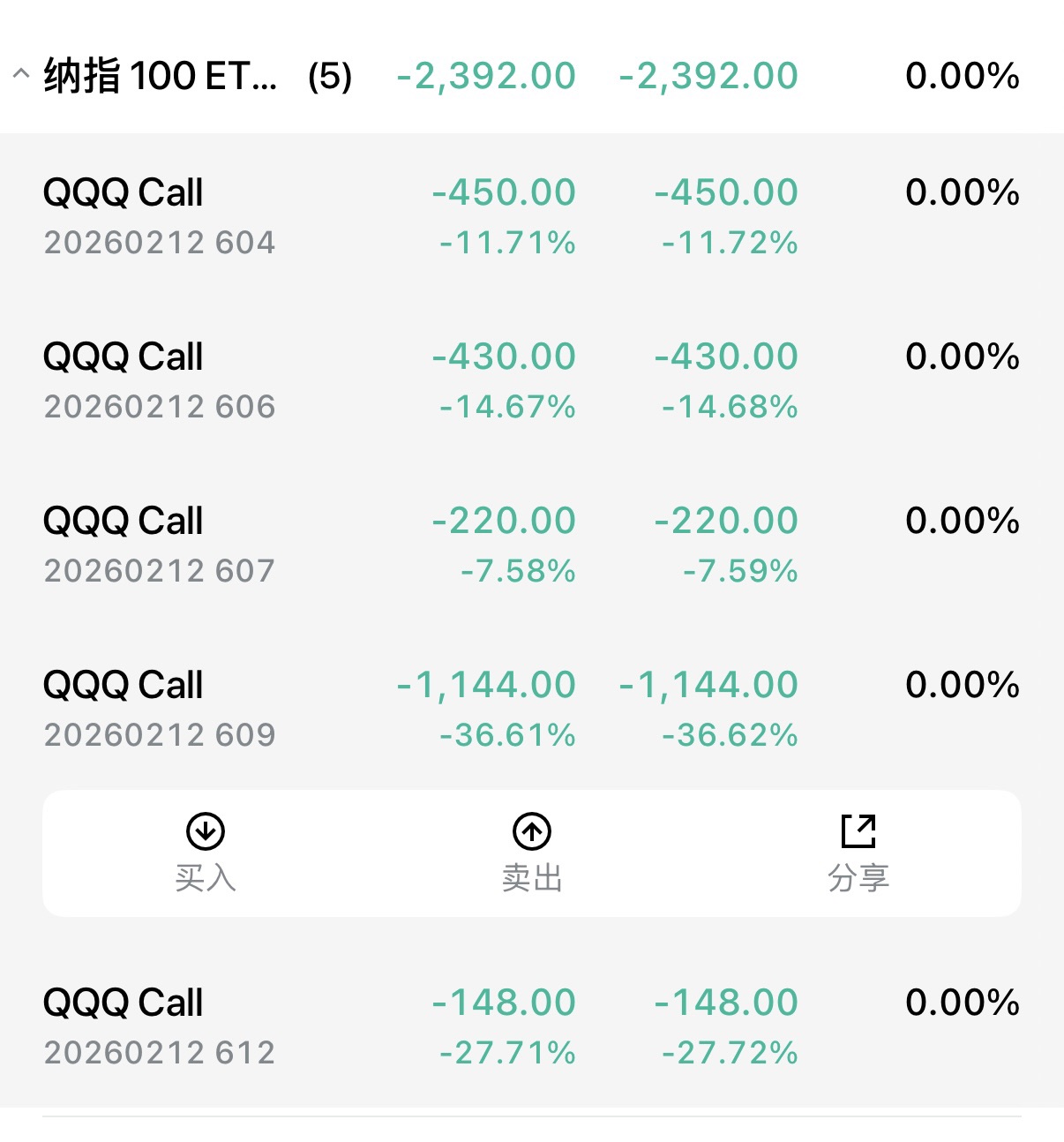Tap the Buy (买入) down-arrow icon
Image resolution: width=1064 pixels, height=1142 pixels.
click(x=206, y=830)
